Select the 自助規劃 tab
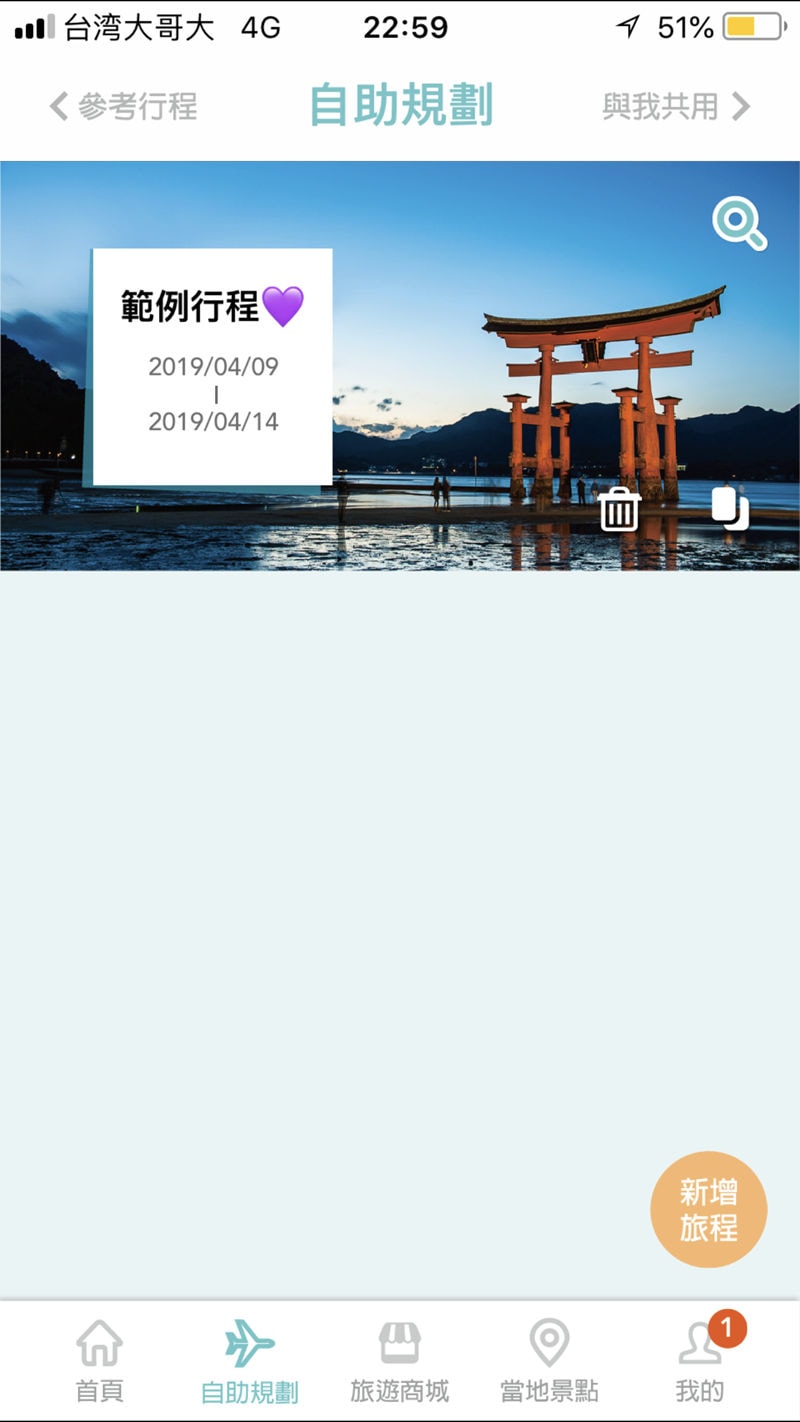The image size is (800, 1422). pyautogui.click(x=249, y=1360)
